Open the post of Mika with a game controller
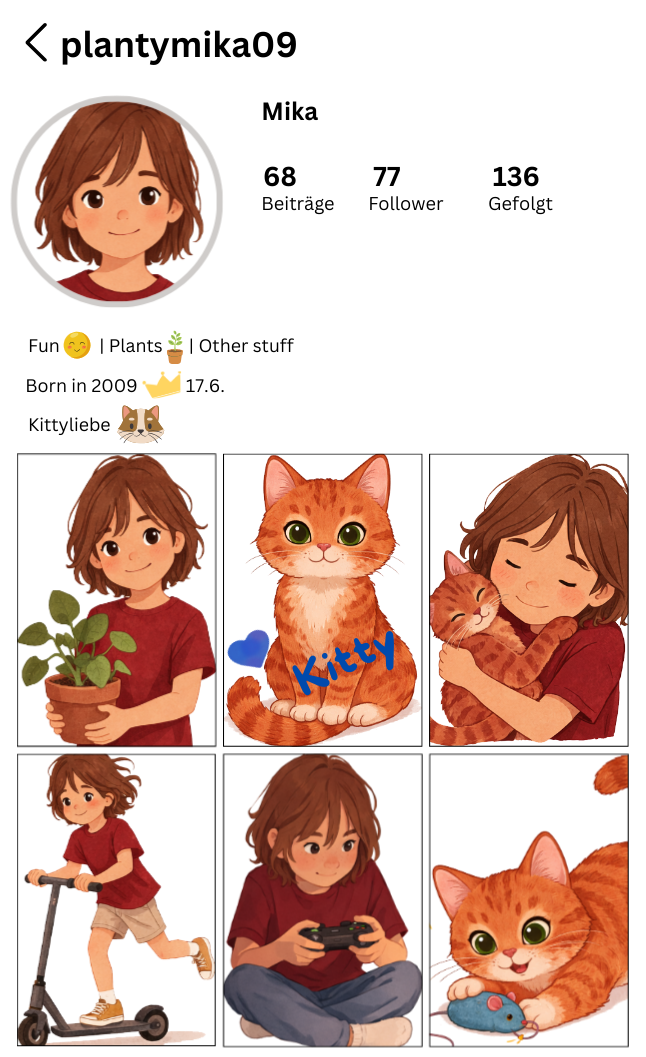This screenshot has height=1057, width=646. [x=322, y=900]
